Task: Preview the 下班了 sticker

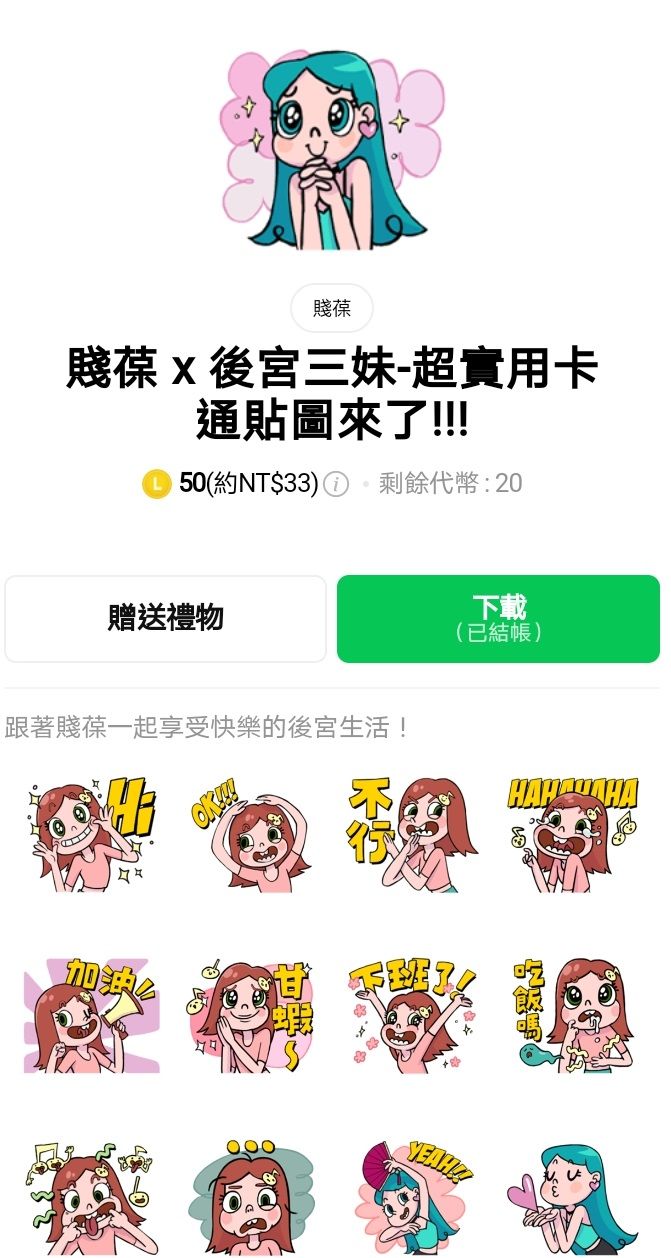Action: coord(412,1014)
